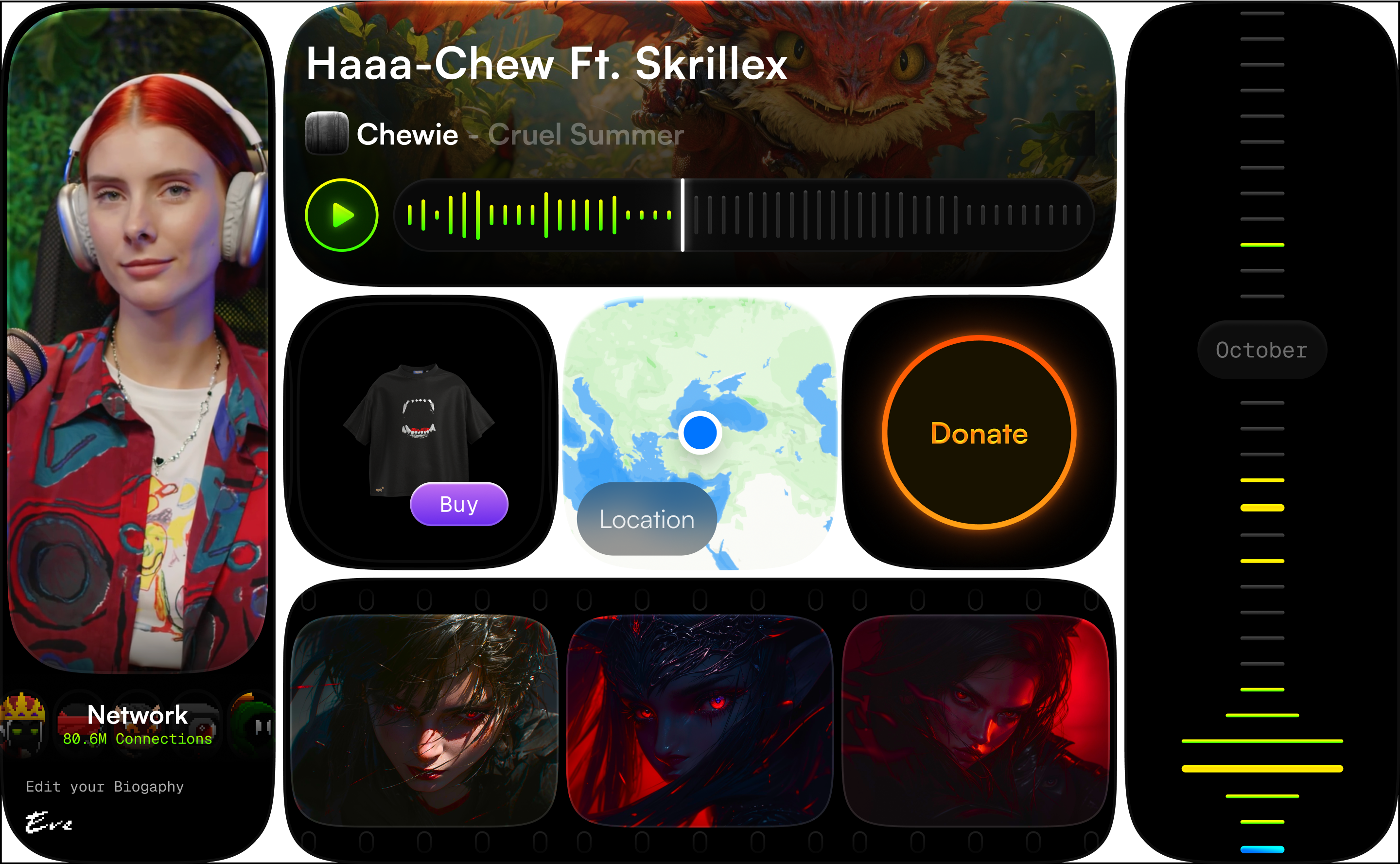Screen dimensions: 1400x864
Task: Open the red-lit character artwork
Action: [x=975, y=720]
